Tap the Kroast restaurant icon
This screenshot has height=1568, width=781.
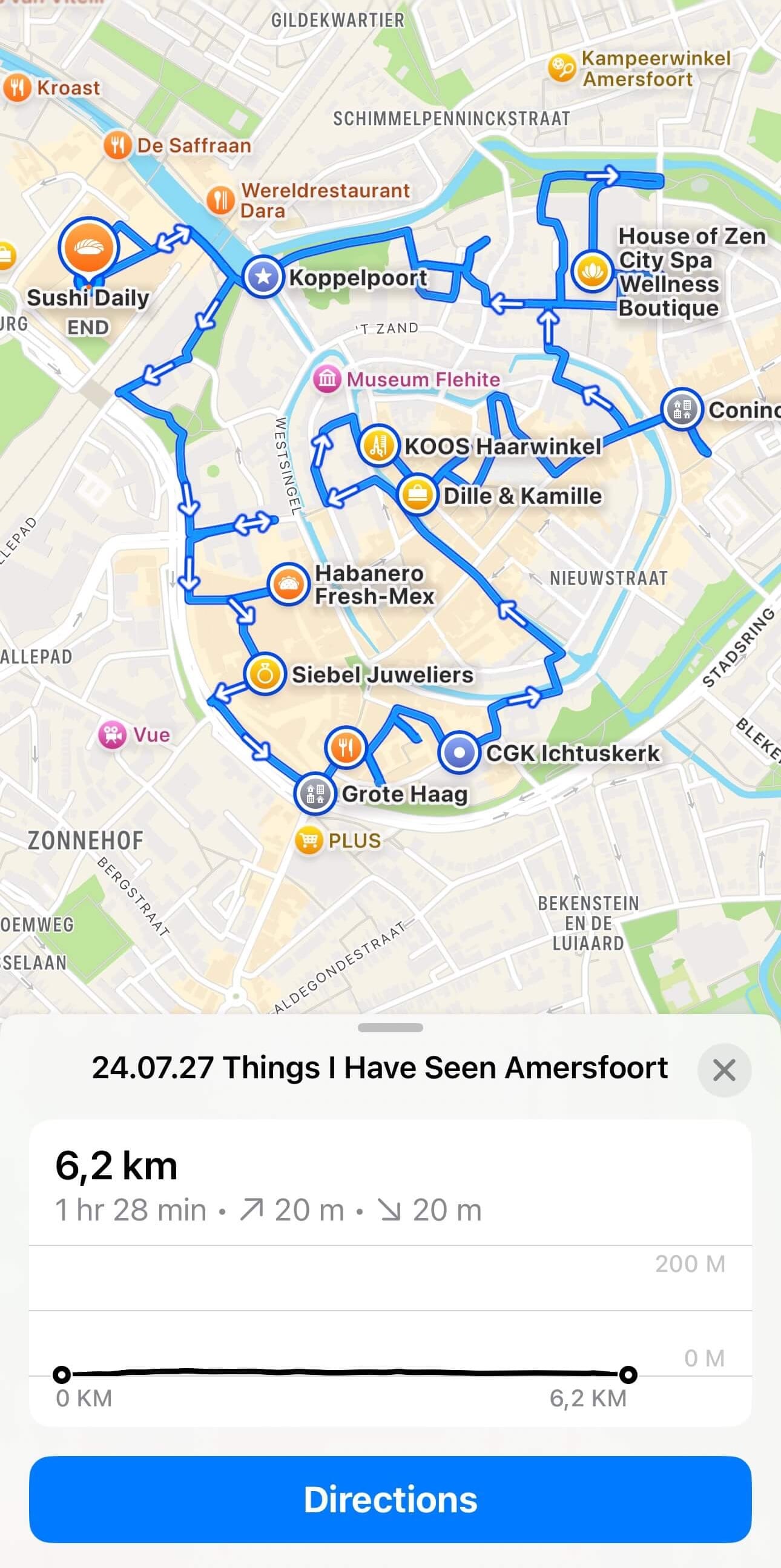(17, 87)
